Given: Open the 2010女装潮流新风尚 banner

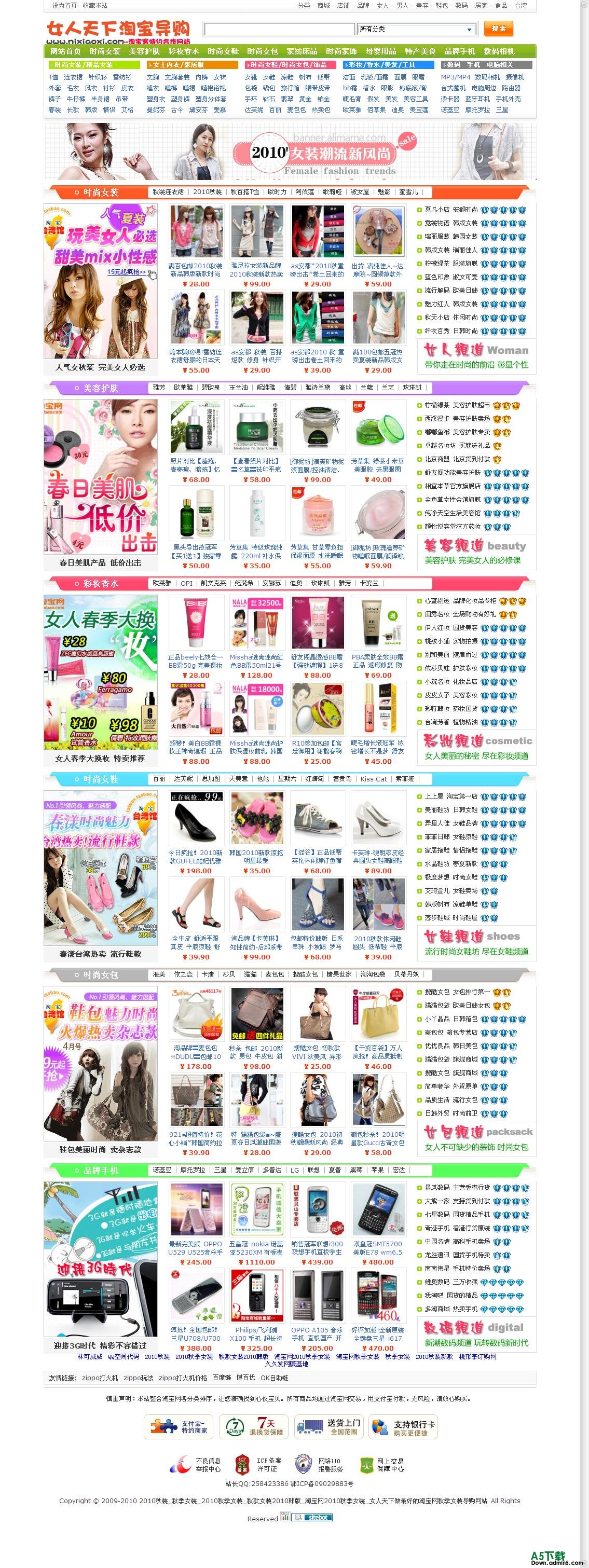Looking at the screenshot, I should click(290, 152).
